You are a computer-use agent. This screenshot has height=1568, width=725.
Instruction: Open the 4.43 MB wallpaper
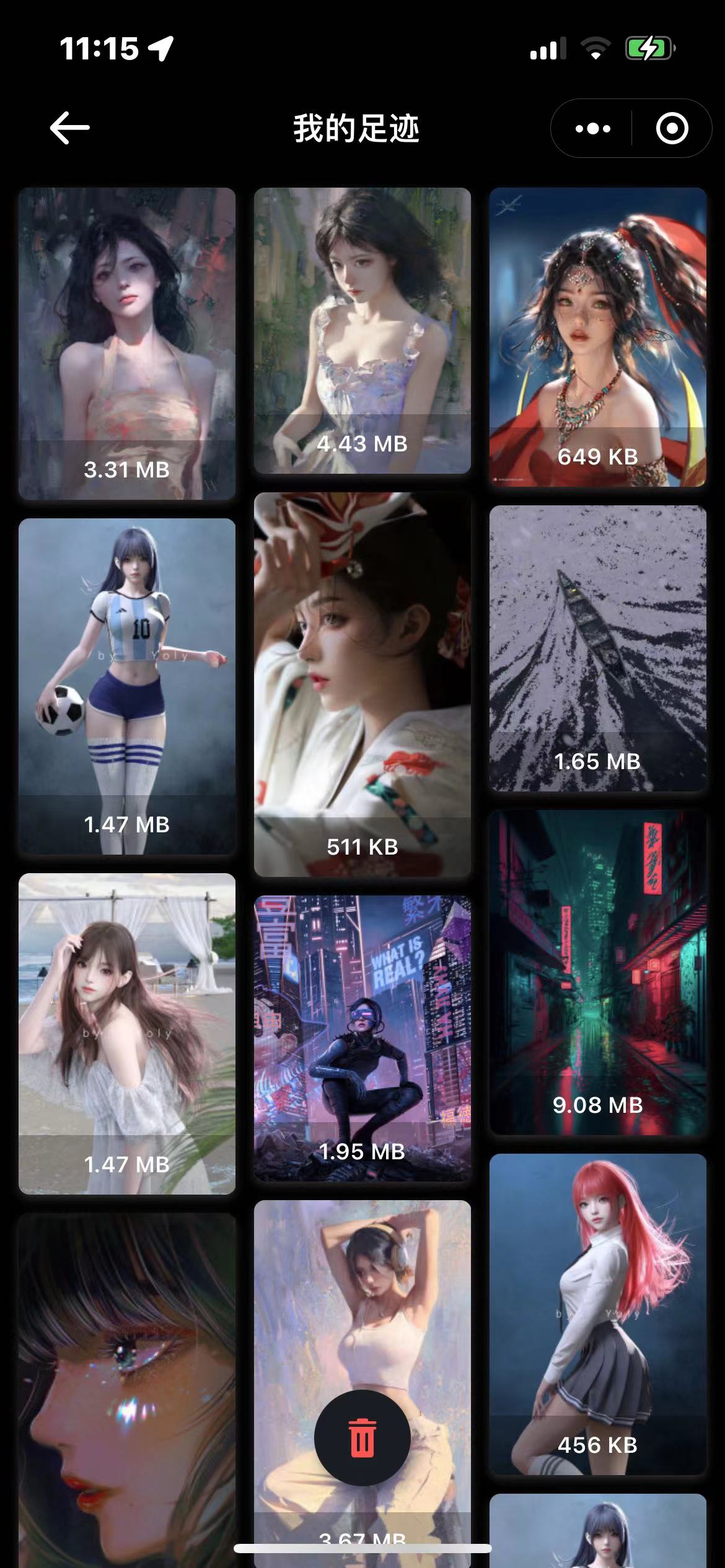pyautogui.click(x=362, y=330)
